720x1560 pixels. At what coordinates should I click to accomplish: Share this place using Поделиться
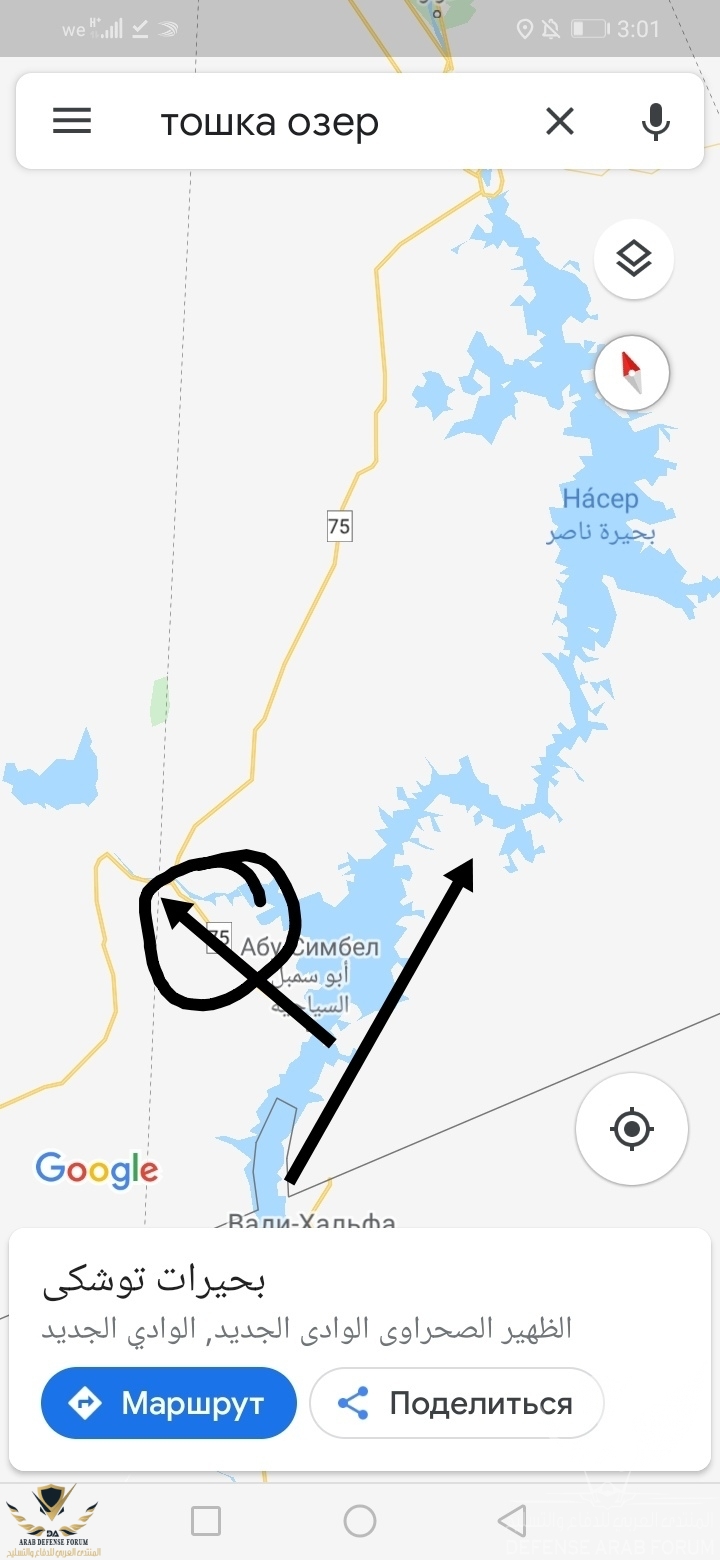point(456,1403)
